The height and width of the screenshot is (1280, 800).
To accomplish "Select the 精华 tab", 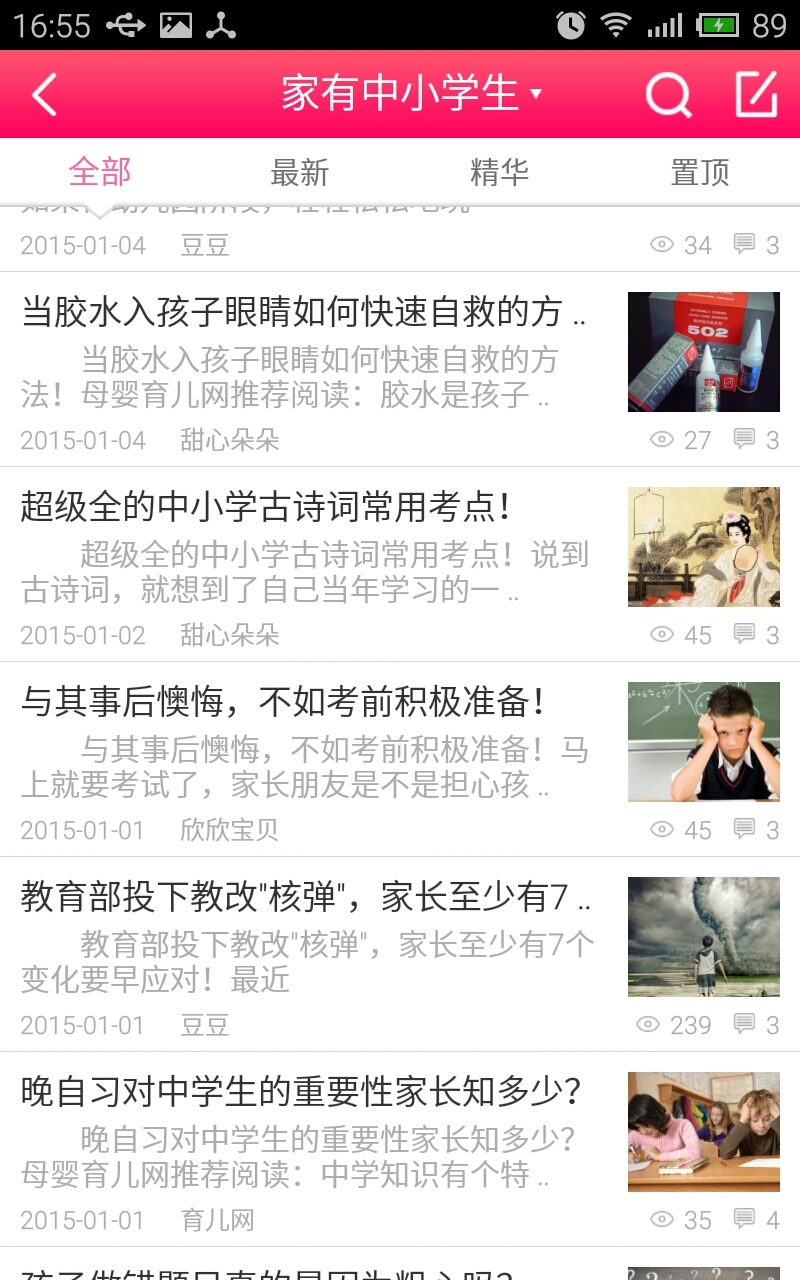I will click(500, 172).
